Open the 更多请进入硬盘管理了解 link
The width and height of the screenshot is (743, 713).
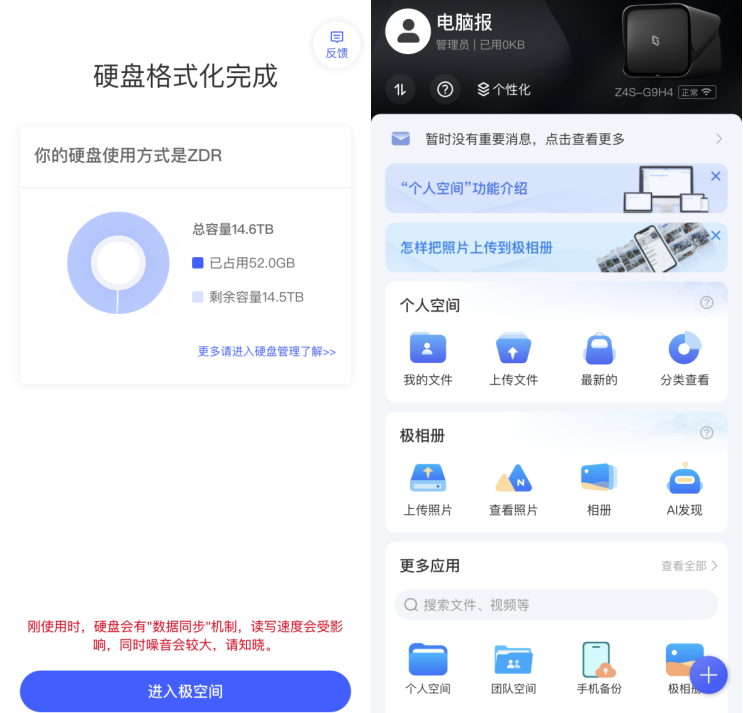point(267,351)
